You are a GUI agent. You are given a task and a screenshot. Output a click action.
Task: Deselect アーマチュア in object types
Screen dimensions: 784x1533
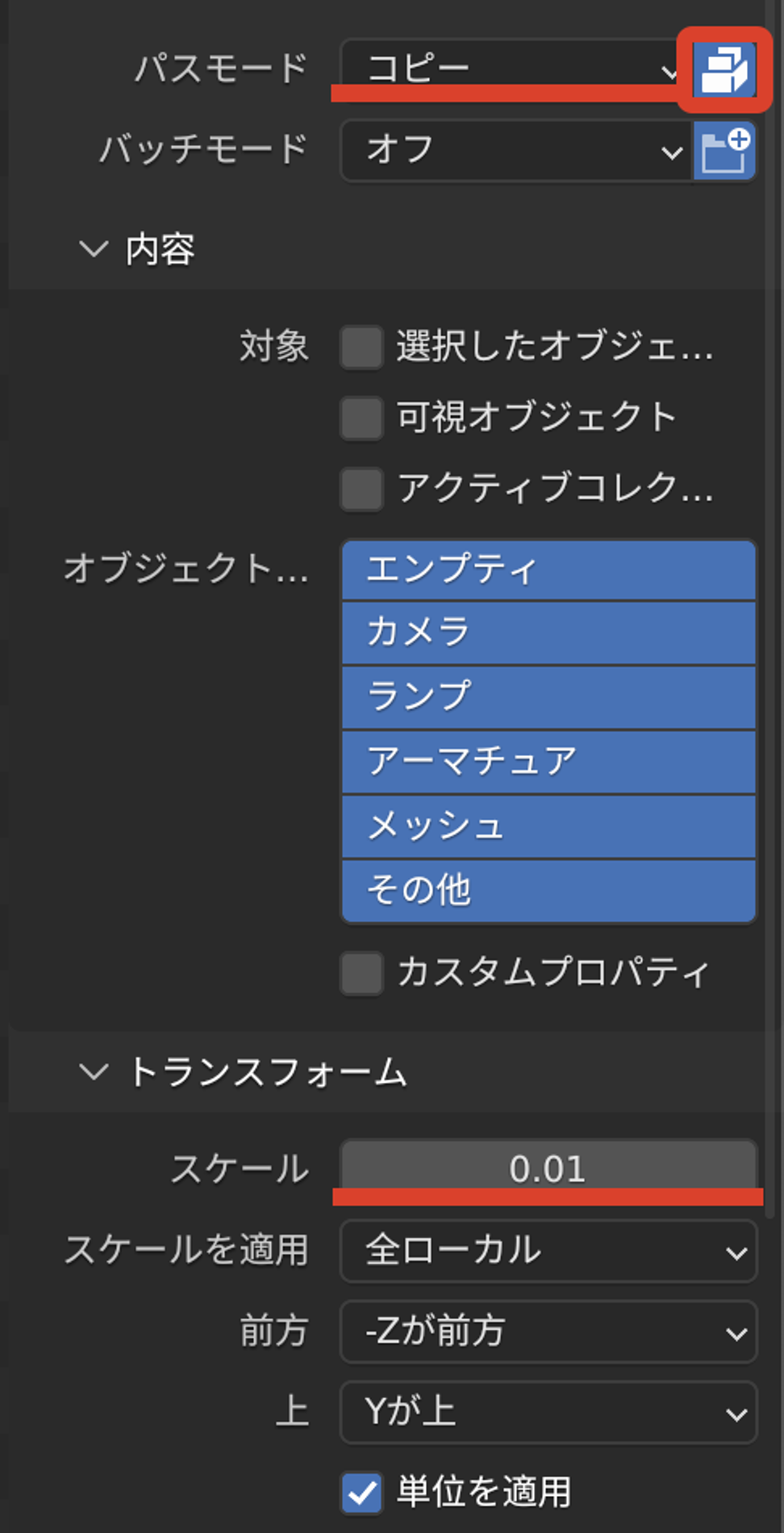548,762
